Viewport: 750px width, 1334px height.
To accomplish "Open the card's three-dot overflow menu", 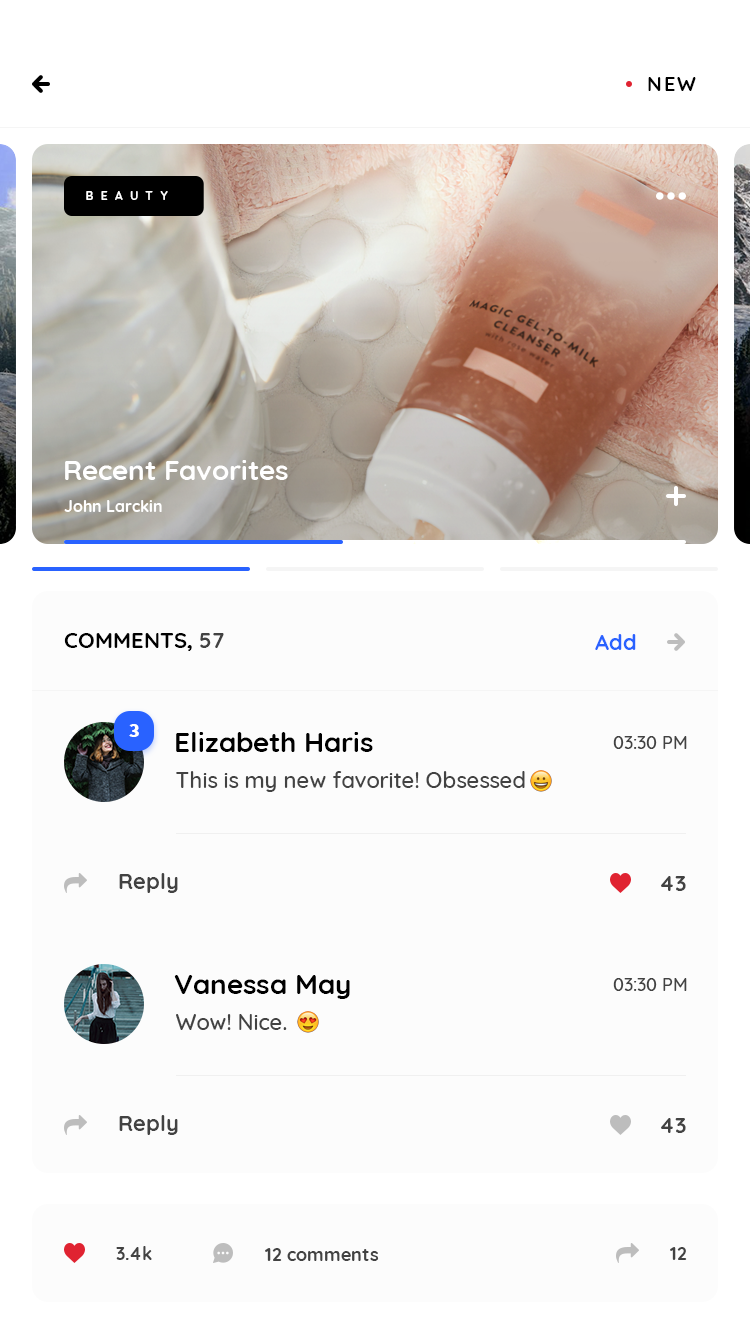I will pyautogui.click(x=671, y=196).
